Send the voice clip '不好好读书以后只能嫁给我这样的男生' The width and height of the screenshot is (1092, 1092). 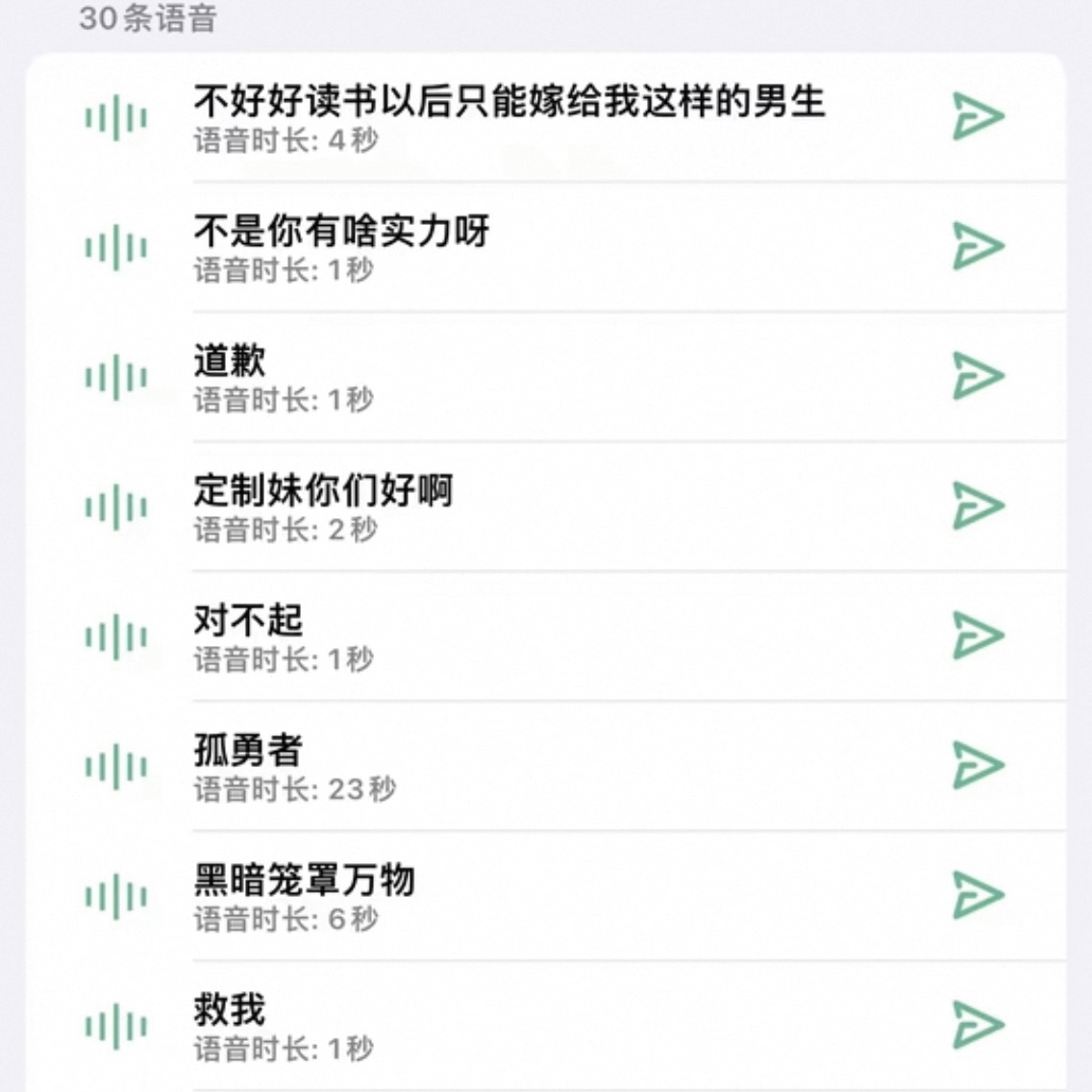tap(977, 116)
